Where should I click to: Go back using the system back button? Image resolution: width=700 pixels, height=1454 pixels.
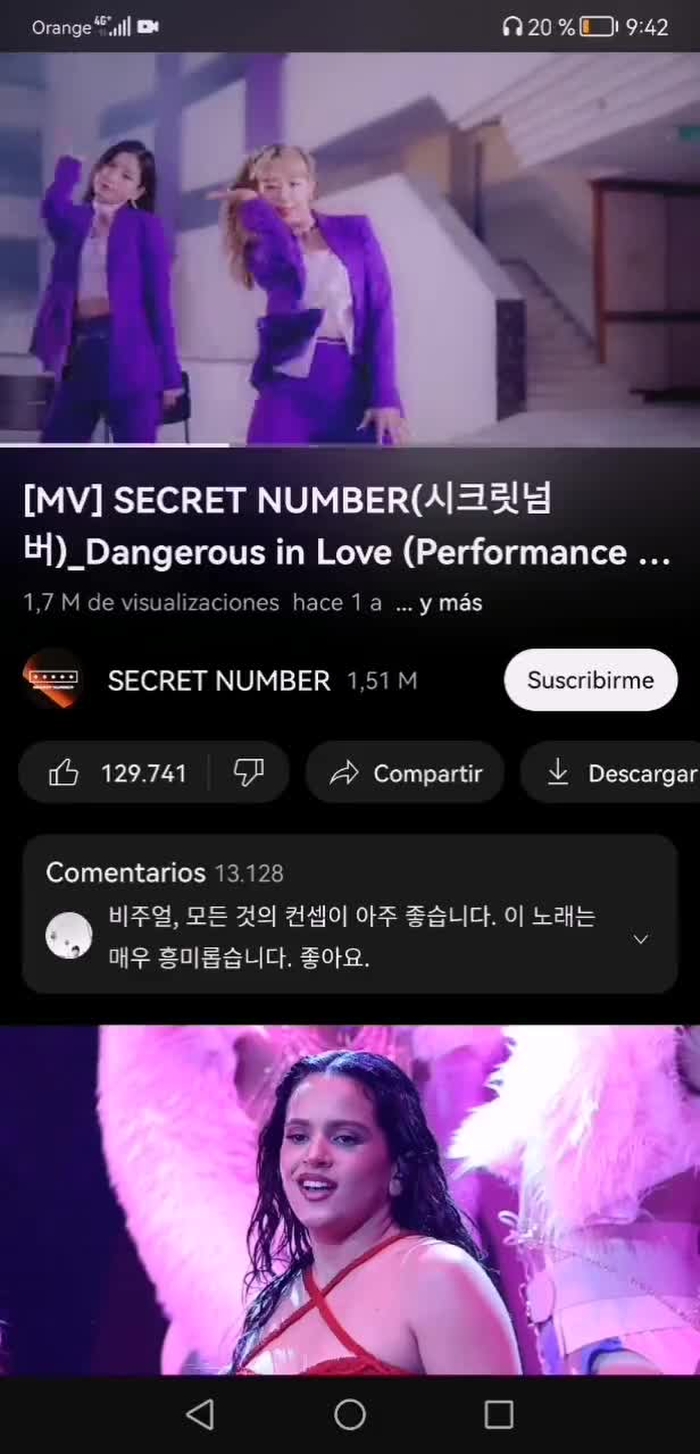click(x=200, y=1414)
